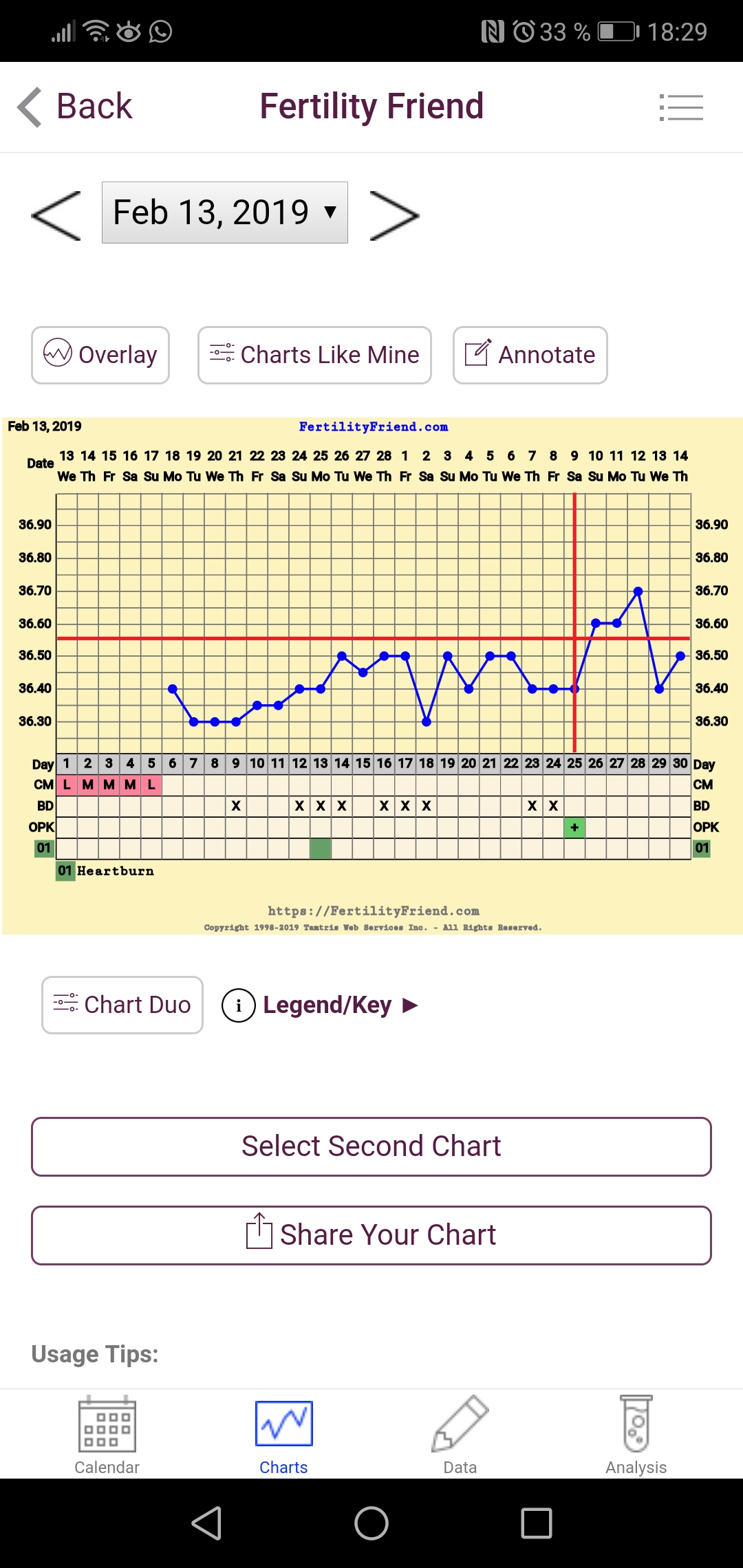
Task: Go back using the Back button
Action: tap(76, 107)
